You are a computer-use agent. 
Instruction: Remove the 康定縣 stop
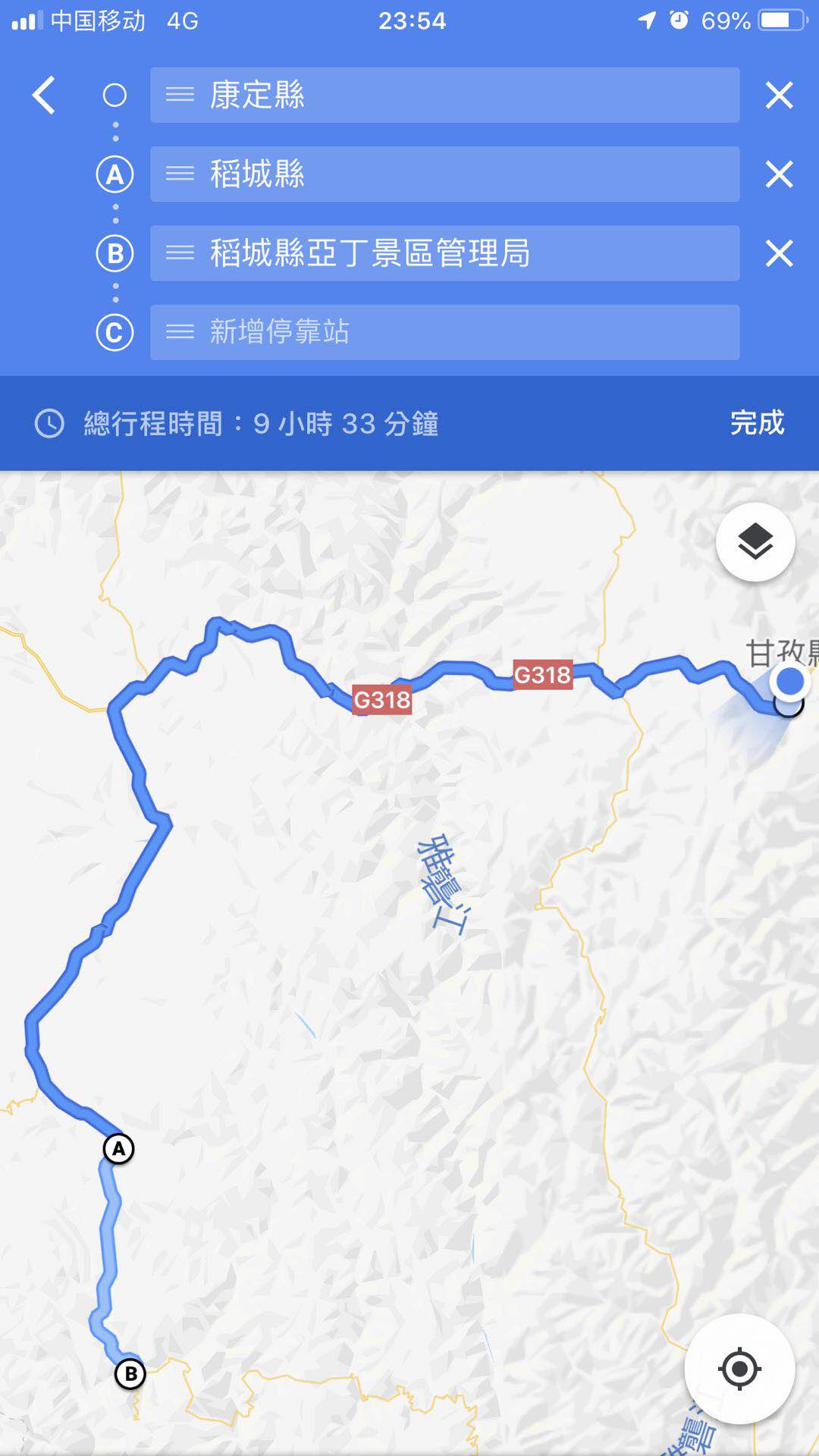[x=779, y=96]
